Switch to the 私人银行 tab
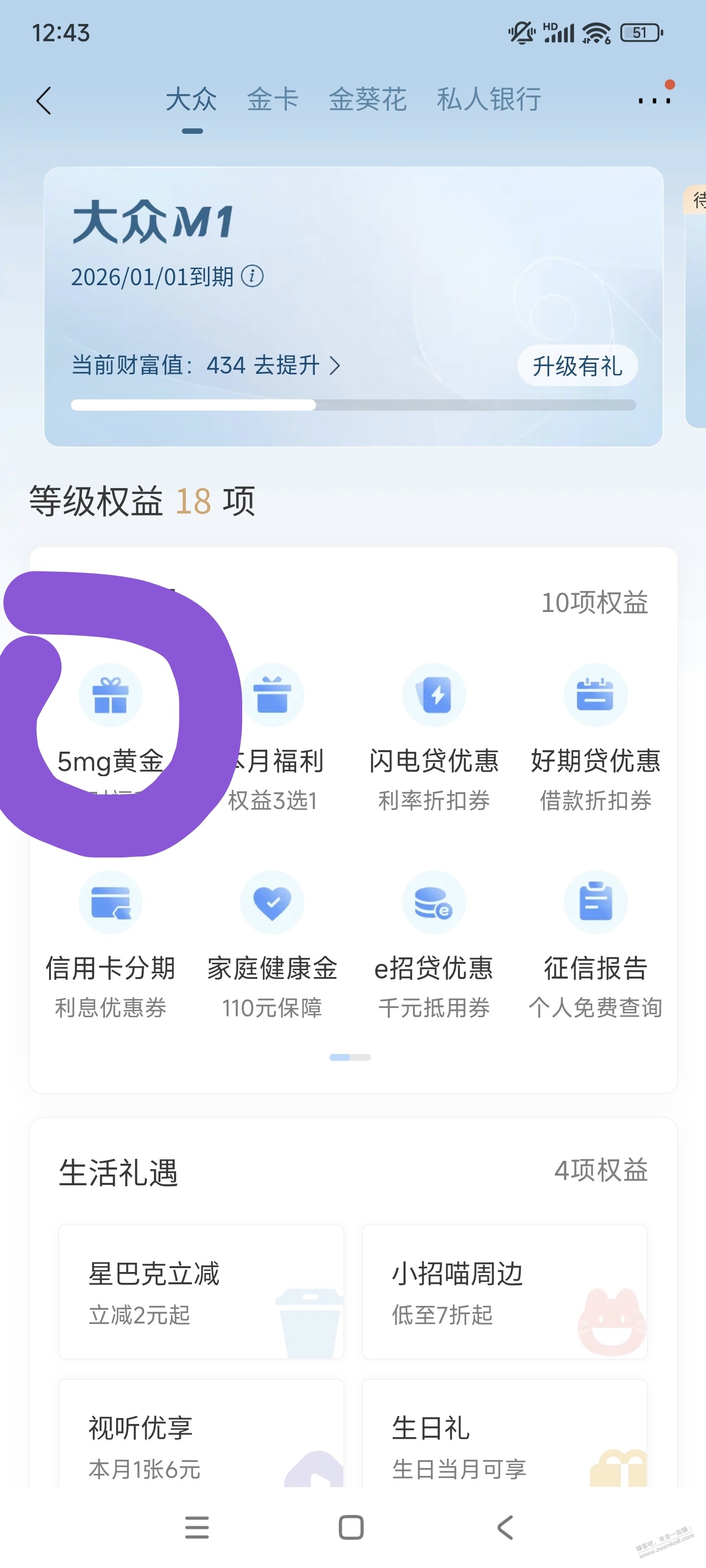The width and height of the screenshot is (706, 1568). (x=488, y=99)
